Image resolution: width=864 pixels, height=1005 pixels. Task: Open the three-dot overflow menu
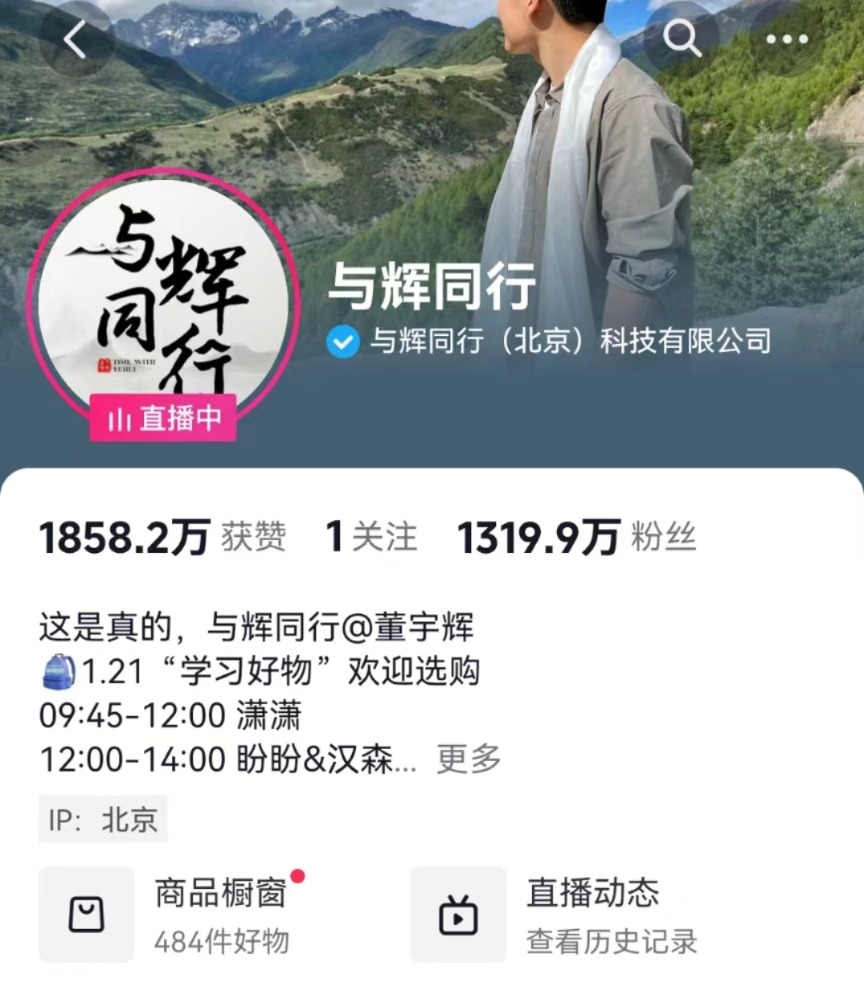(787, 40)
